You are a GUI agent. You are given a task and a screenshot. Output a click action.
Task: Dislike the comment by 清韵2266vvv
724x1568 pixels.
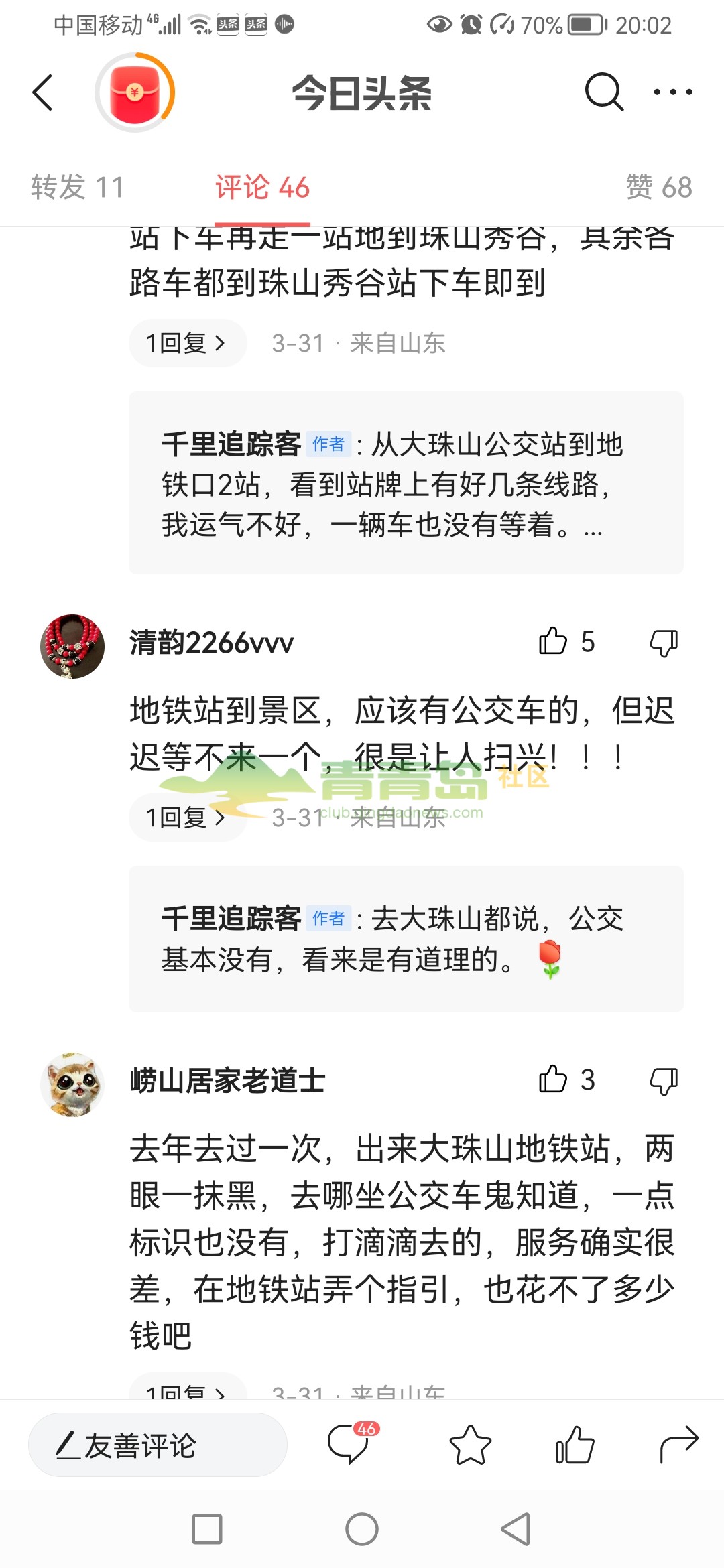pos(664,643)
